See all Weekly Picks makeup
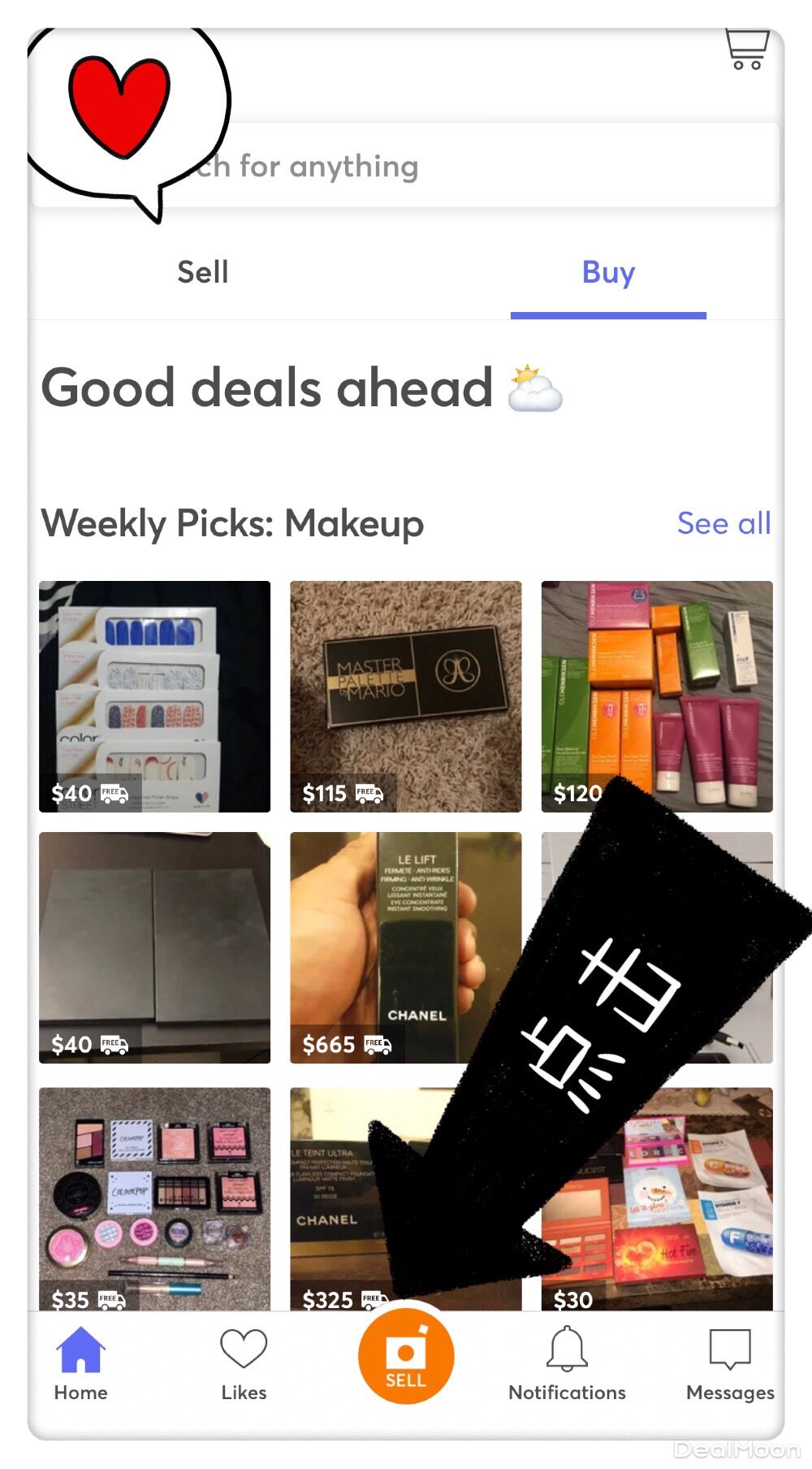 pyautogui.click(x=723, y=524)
